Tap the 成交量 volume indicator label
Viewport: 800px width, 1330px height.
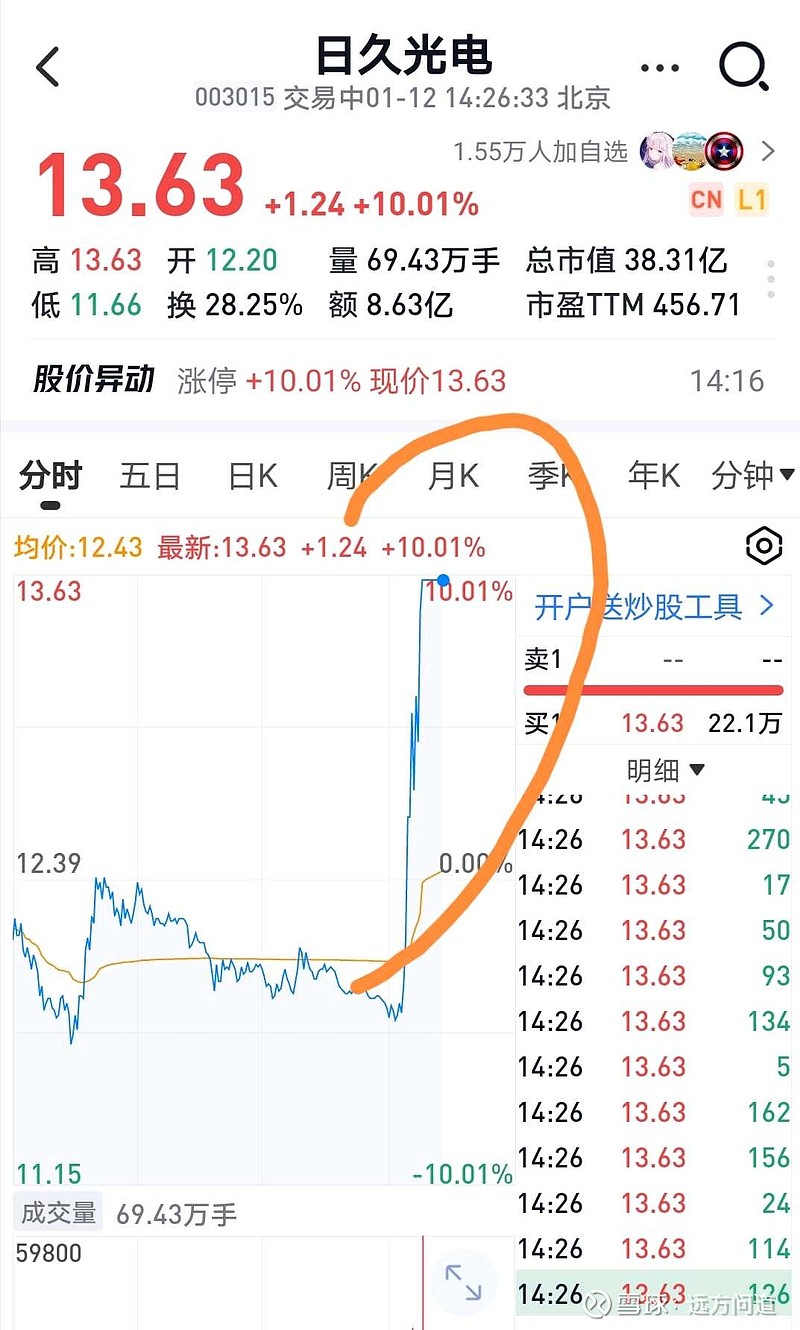click(x=59, y=1214)
